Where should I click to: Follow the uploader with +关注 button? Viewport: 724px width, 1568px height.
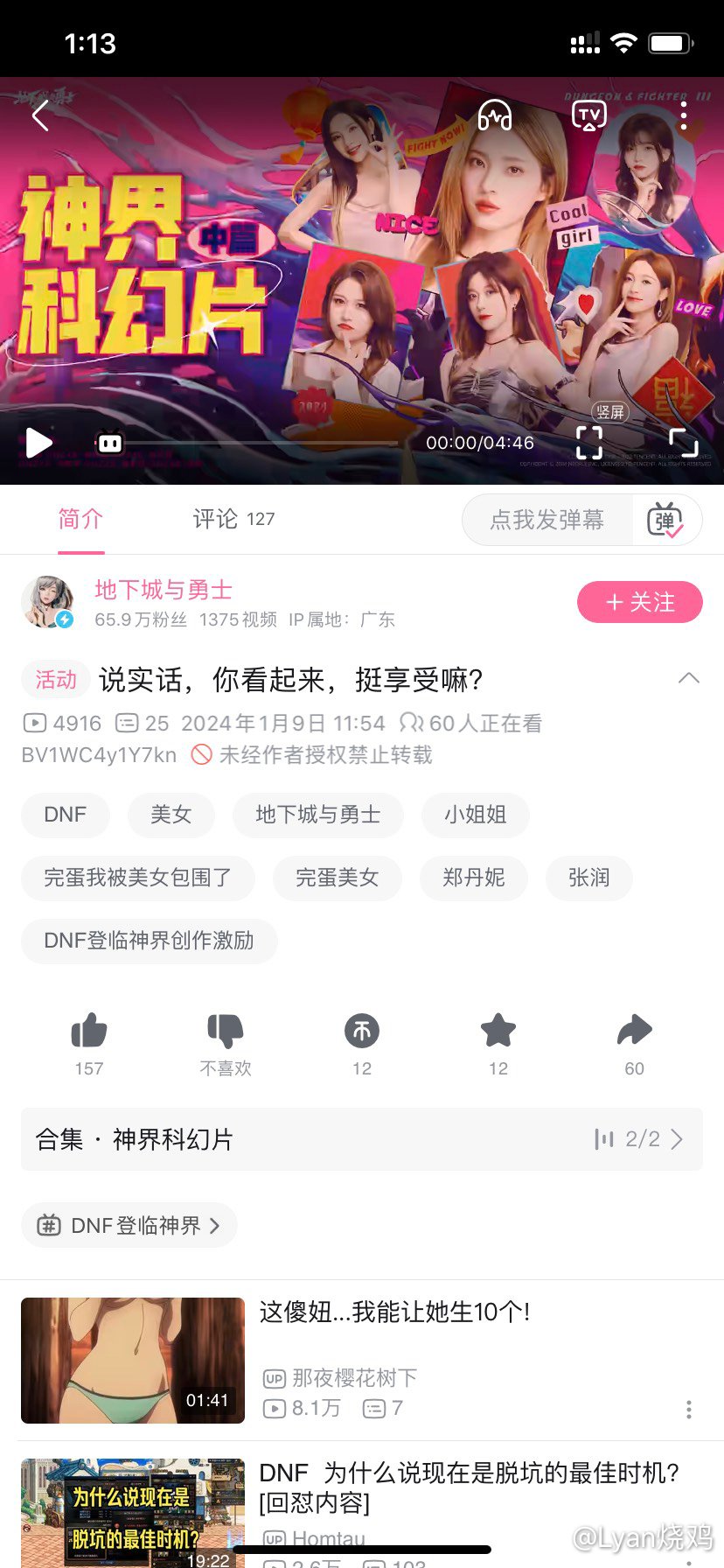point(639,602)
